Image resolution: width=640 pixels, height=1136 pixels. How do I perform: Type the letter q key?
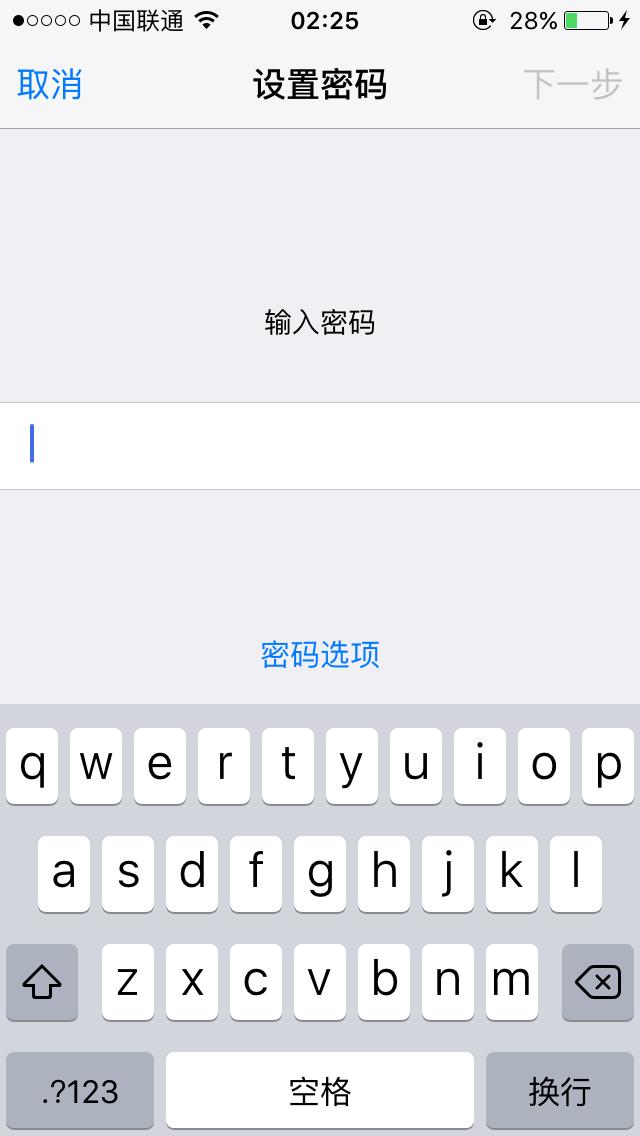[32, 766]
